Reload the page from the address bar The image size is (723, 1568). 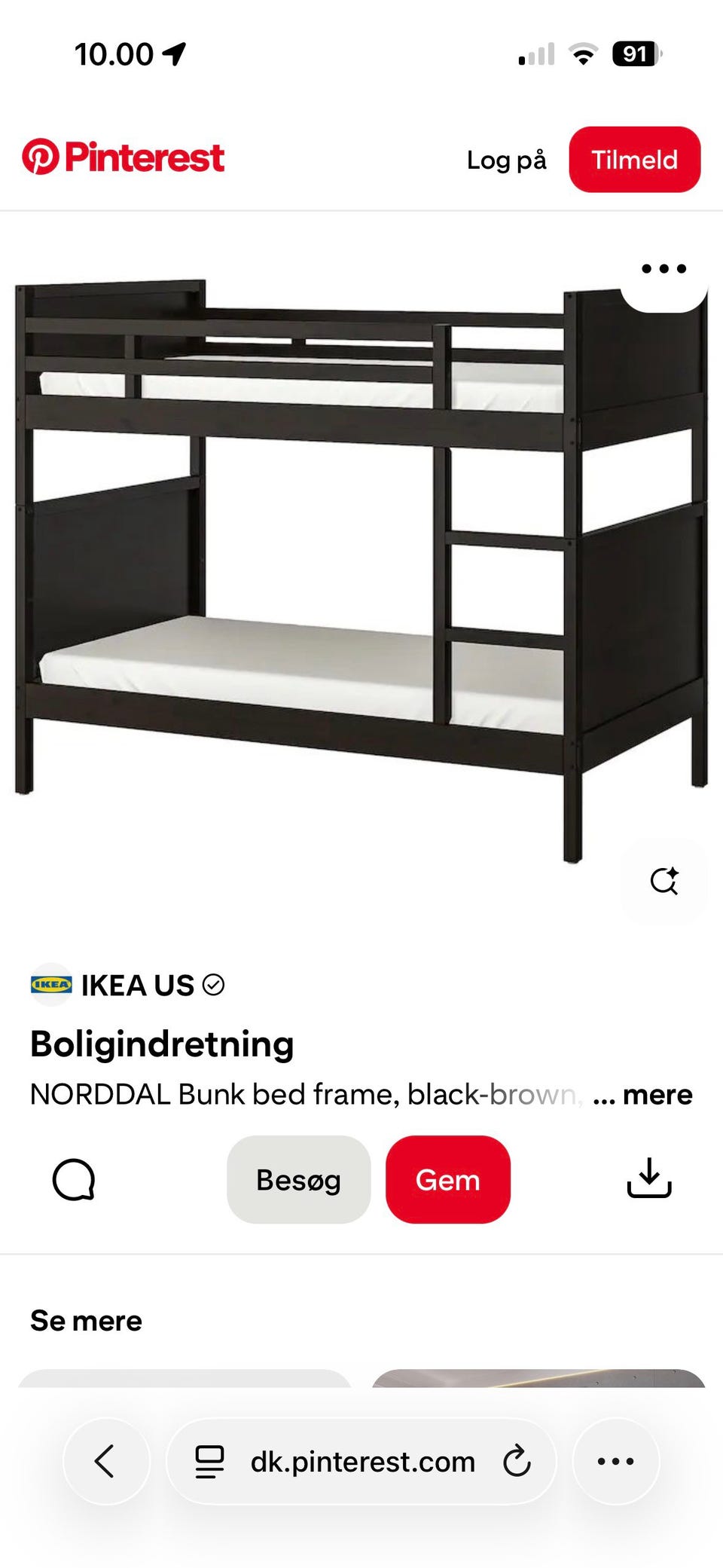(x=517, y=1461)
